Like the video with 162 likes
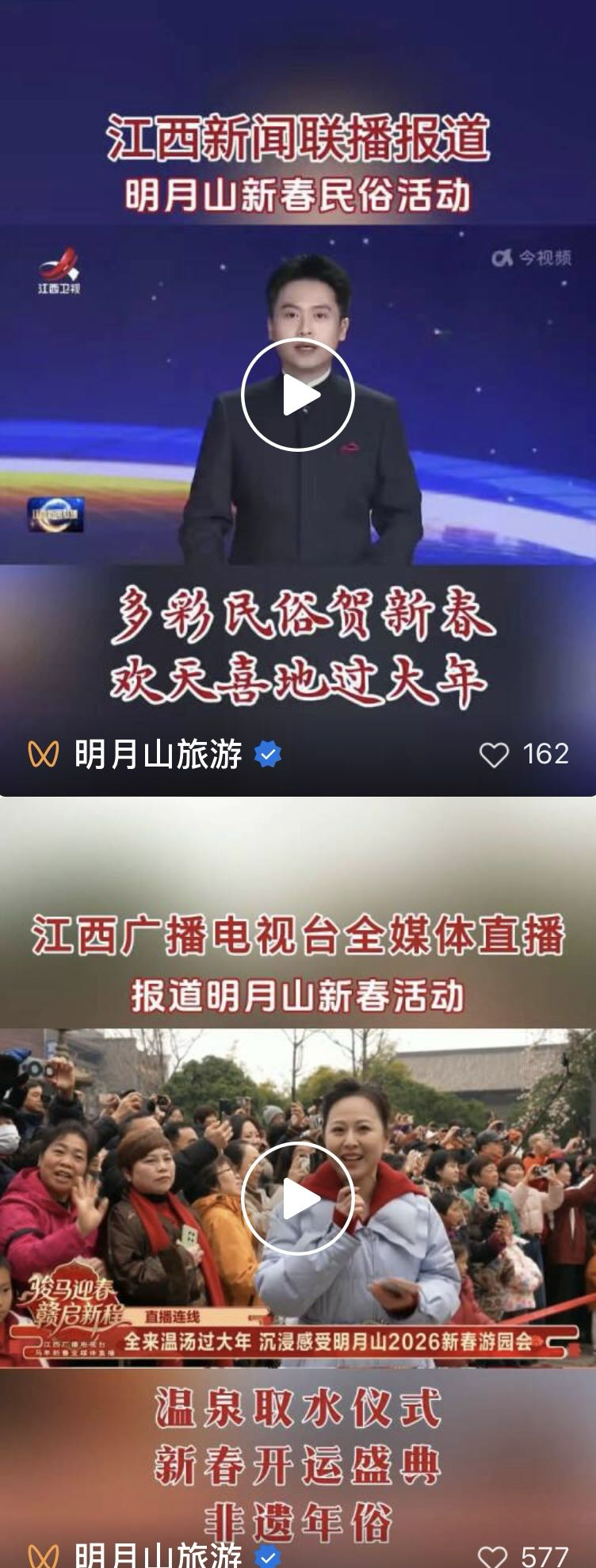This screenshot has width=596, height=1568. coord(494,754)
